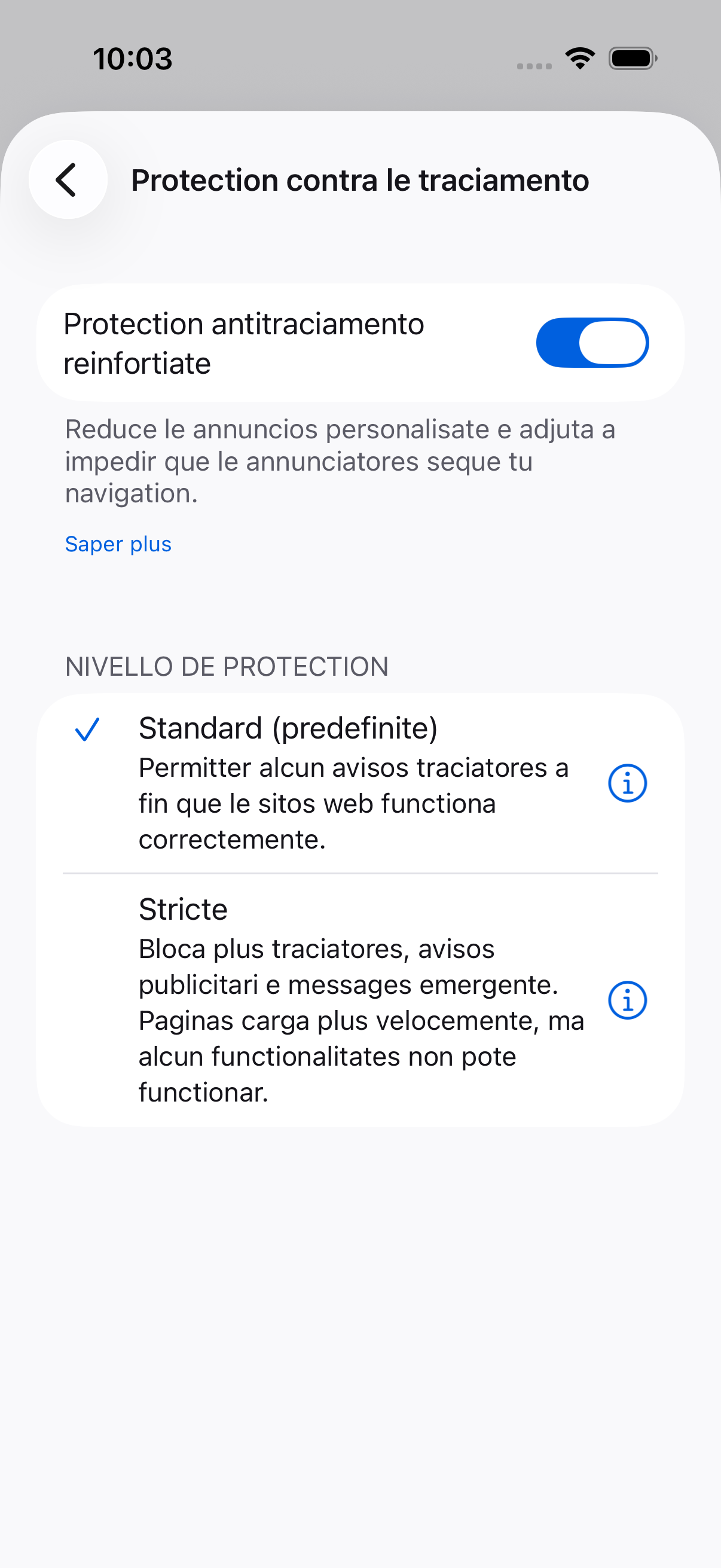Screen dimensions: 721x1568
Task: Show info for Standard (predefinite)
Action: pyautogui.click(x=627, y=783)
